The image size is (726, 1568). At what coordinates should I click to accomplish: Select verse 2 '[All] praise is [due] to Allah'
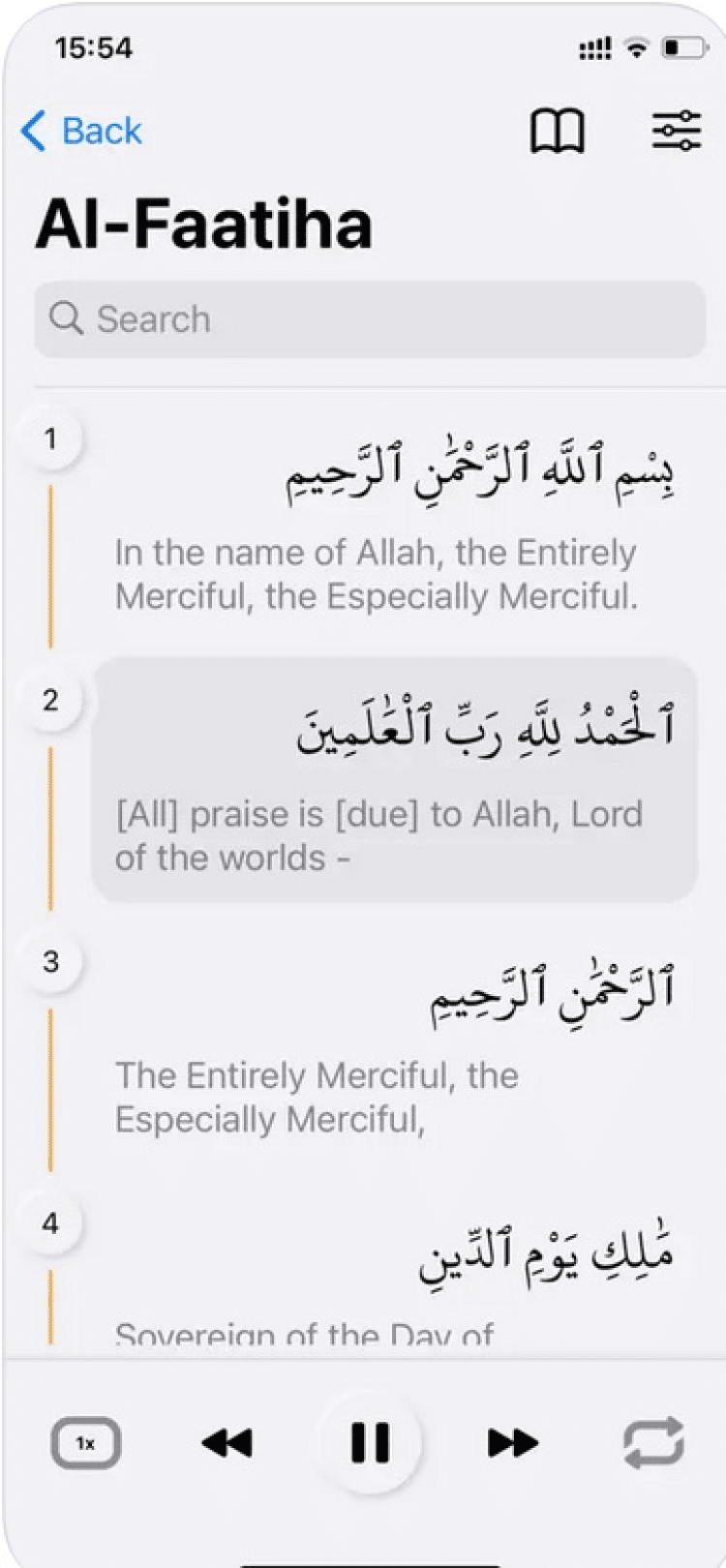(394, 780)
